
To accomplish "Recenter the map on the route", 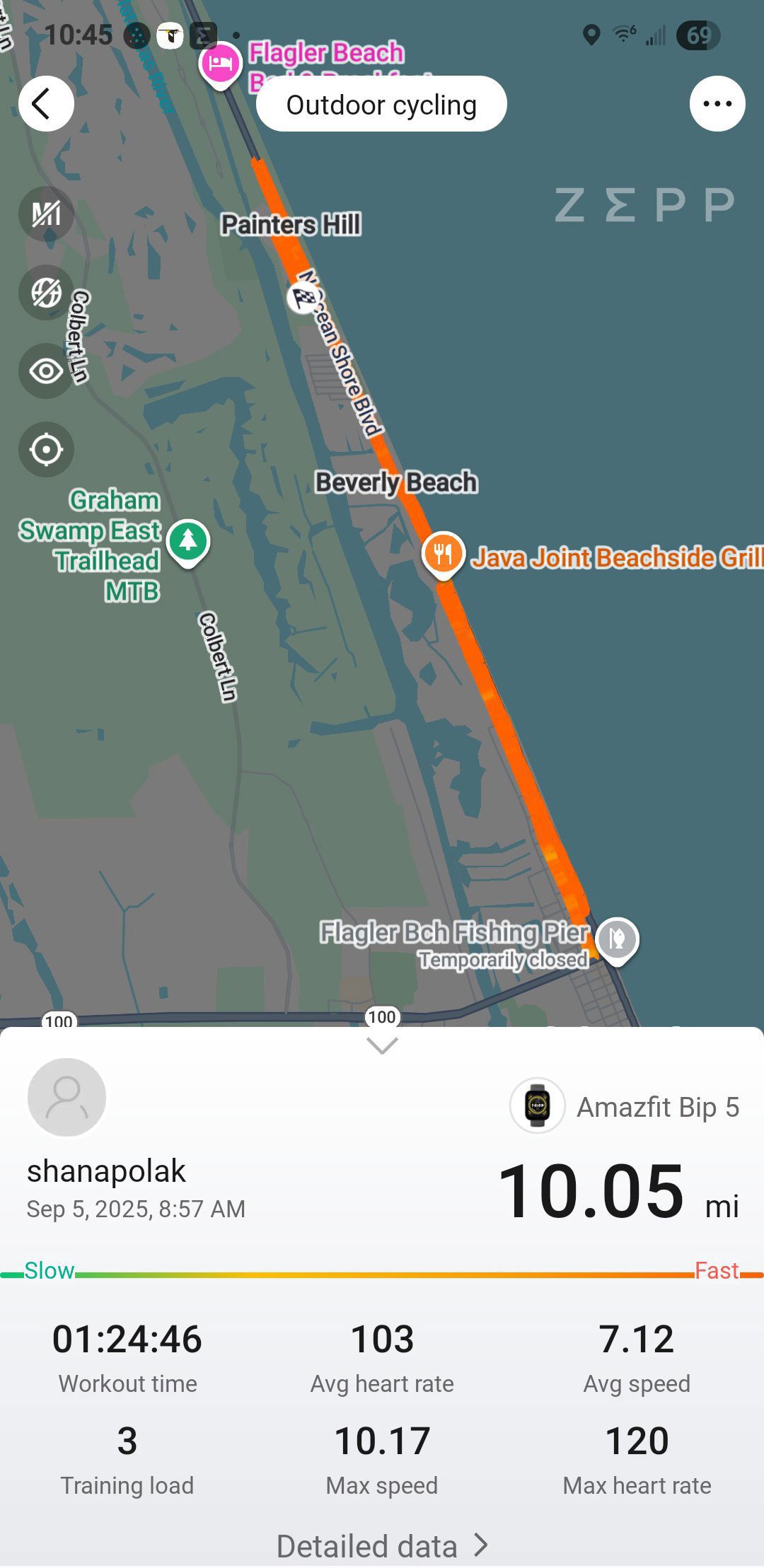I will pyautogui.click(x=46, y=449).
